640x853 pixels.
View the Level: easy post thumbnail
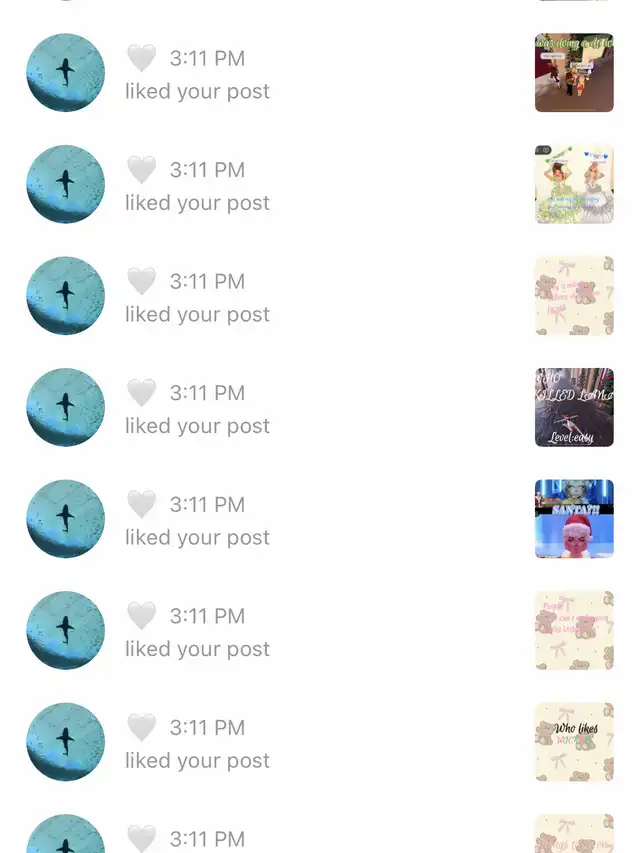(x=574, y=407)
